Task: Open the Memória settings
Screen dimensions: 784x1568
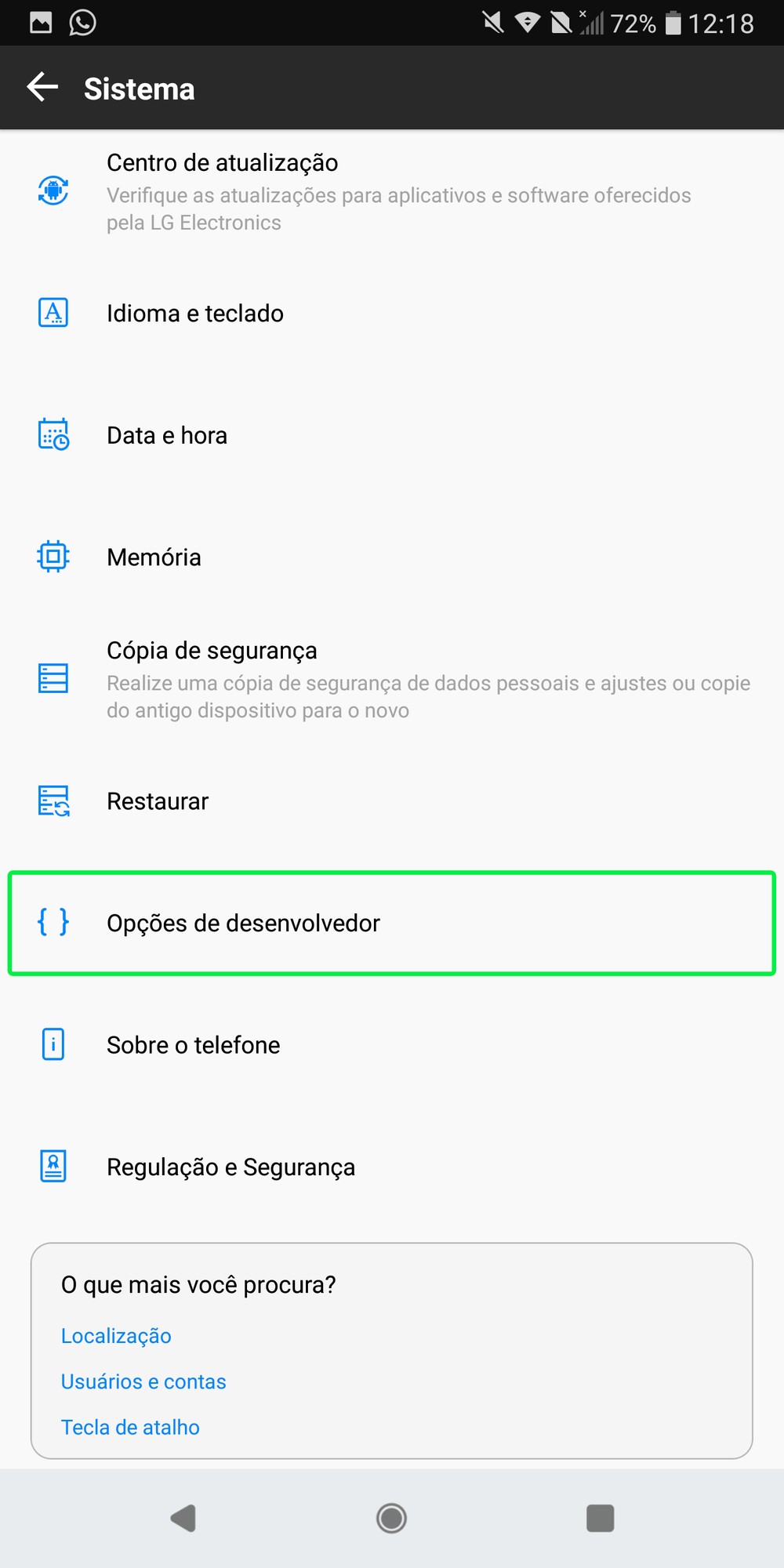Action: [x=392, y=557]
